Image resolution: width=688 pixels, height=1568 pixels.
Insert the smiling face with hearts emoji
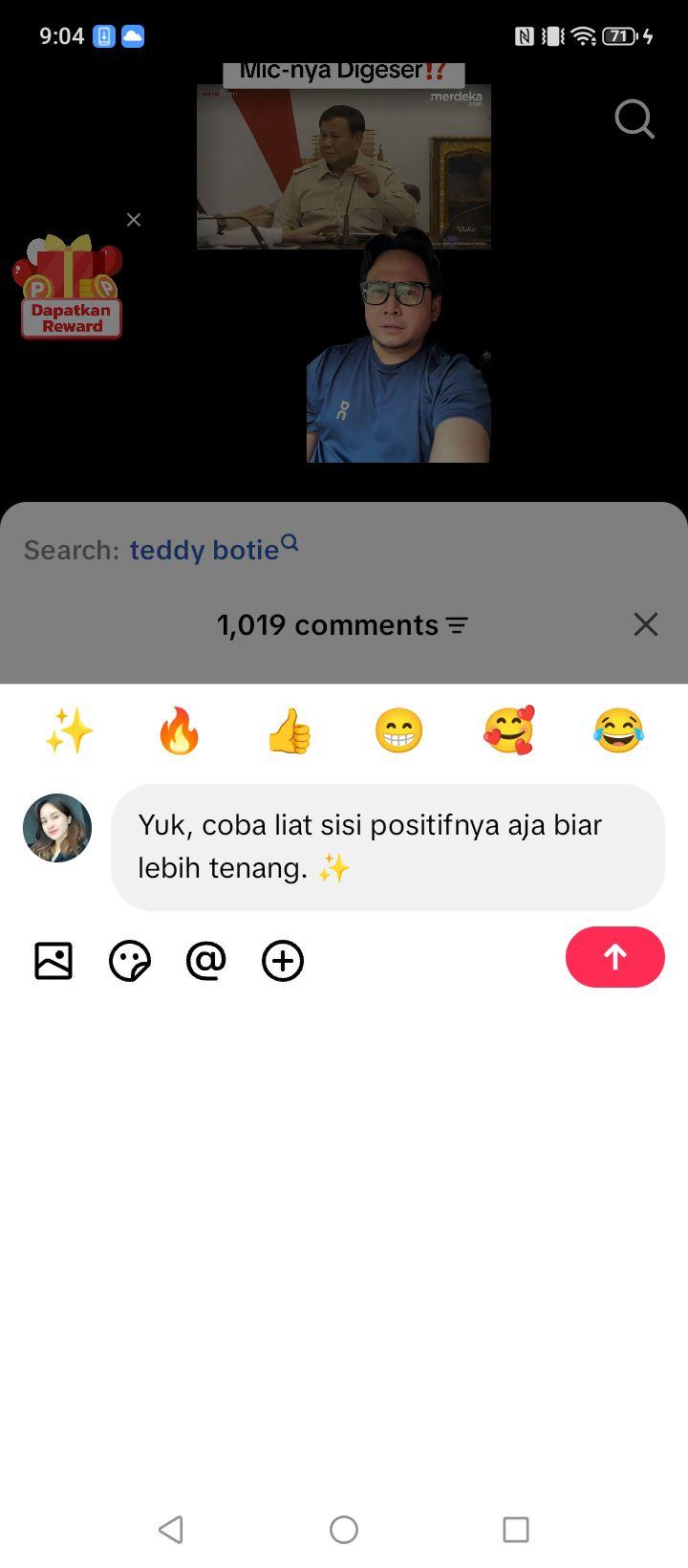[508, 731]
